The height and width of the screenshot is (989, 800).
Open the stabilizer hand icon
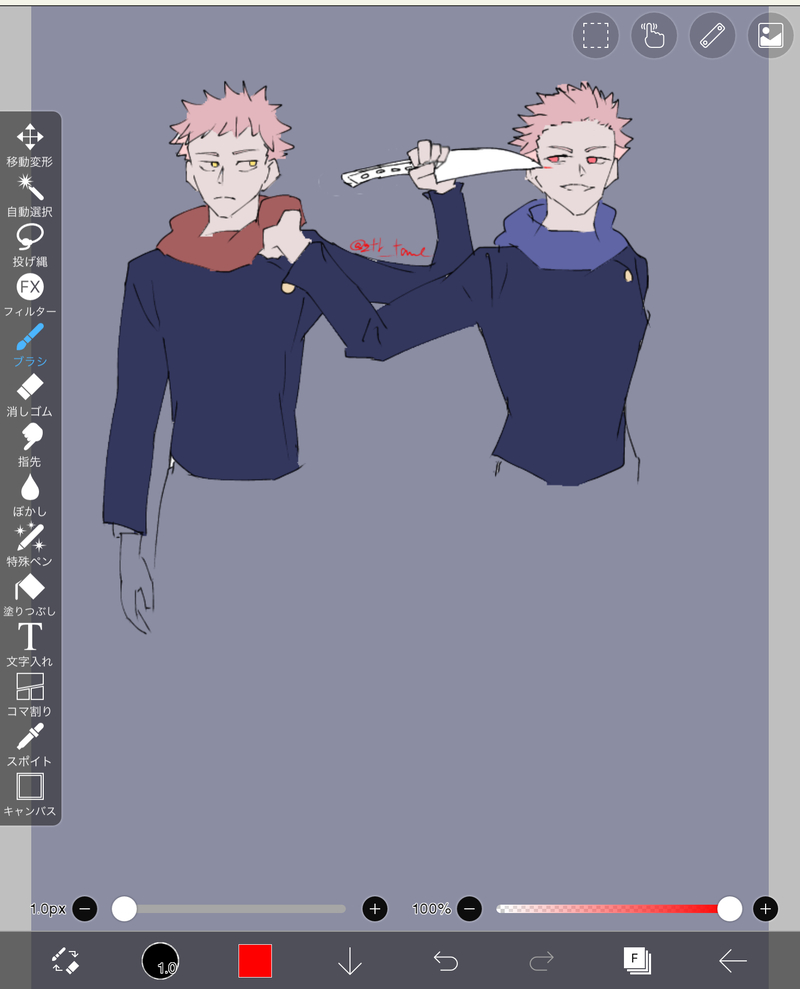[x=654, y=37]
